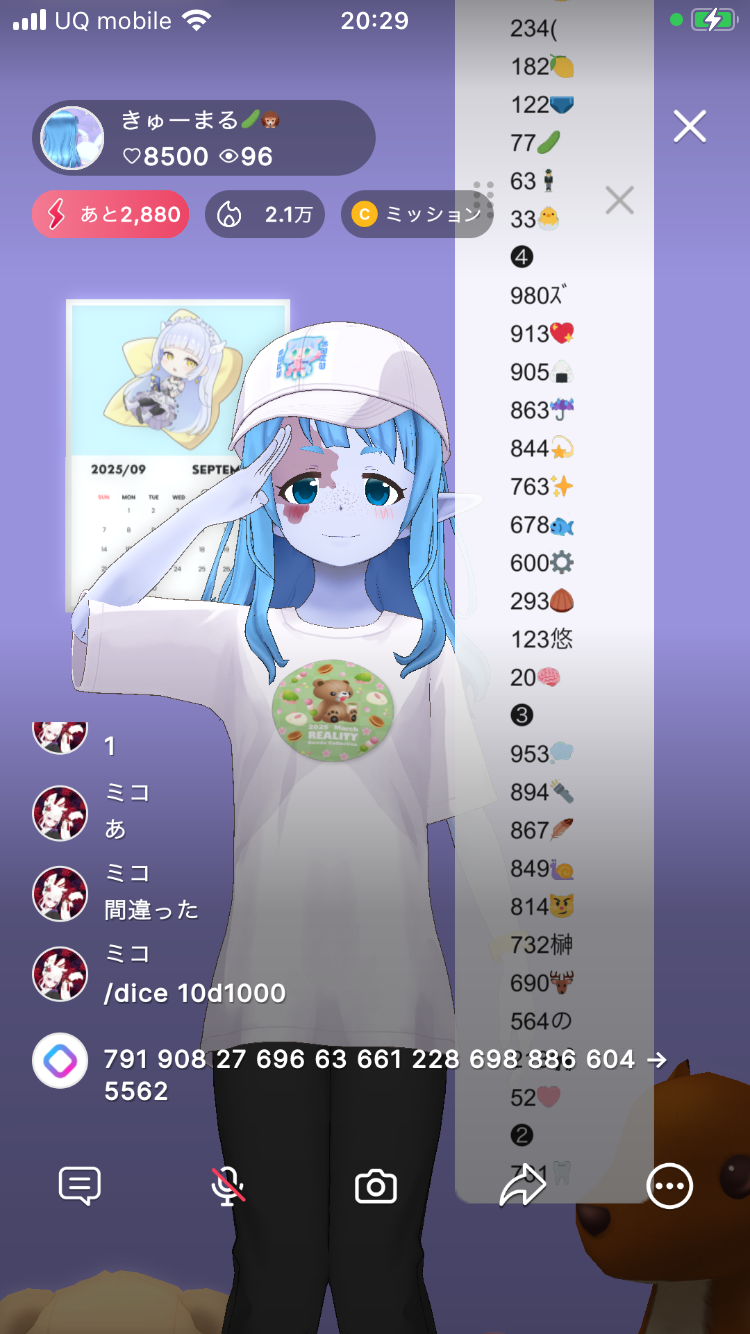Toggle the muted microphone
Viewport: 750px width, 1334px height.
(x=228, y=1187)
